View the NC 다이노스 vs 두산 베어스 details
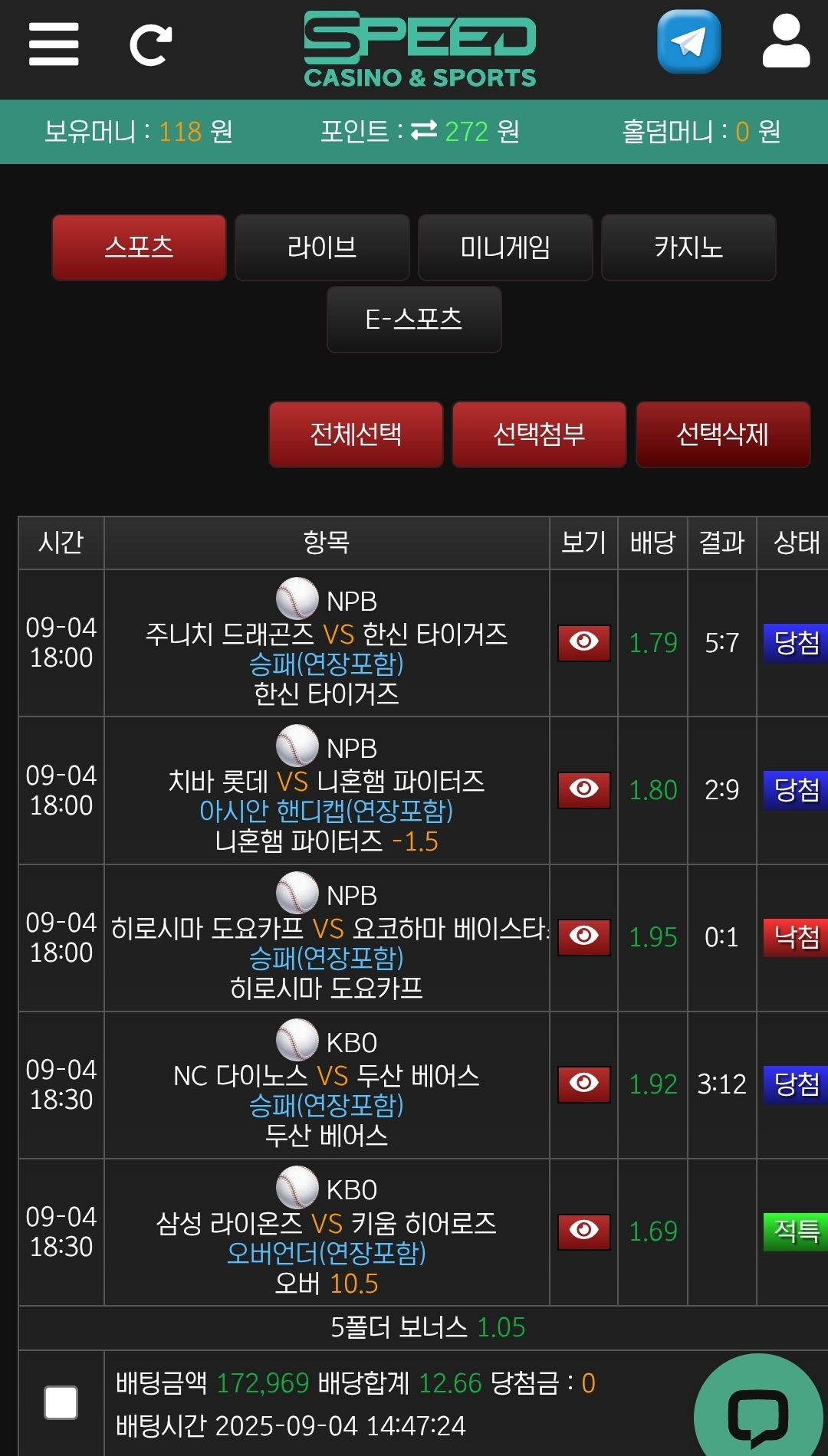 [584, 1085]
